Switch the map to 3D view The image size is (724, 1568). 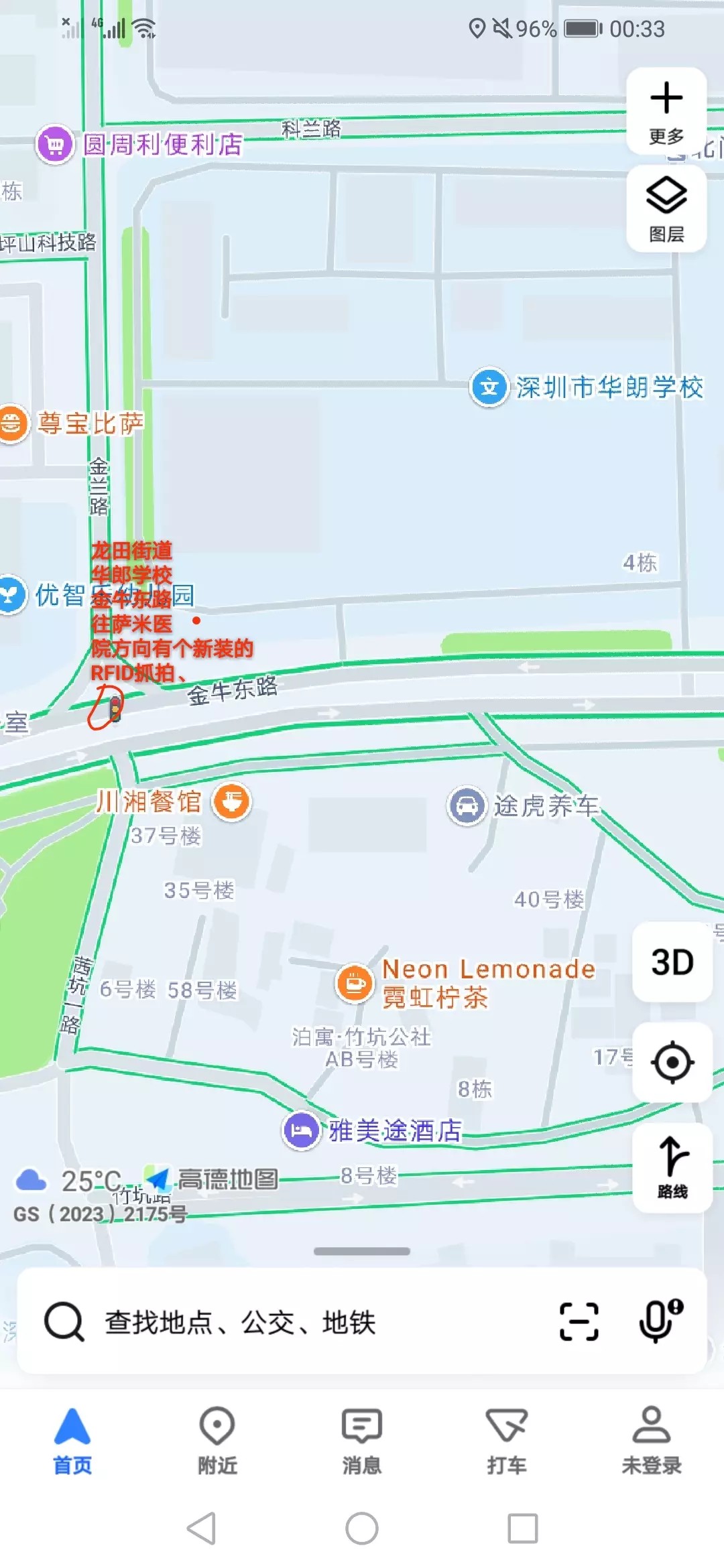point(672,962)
